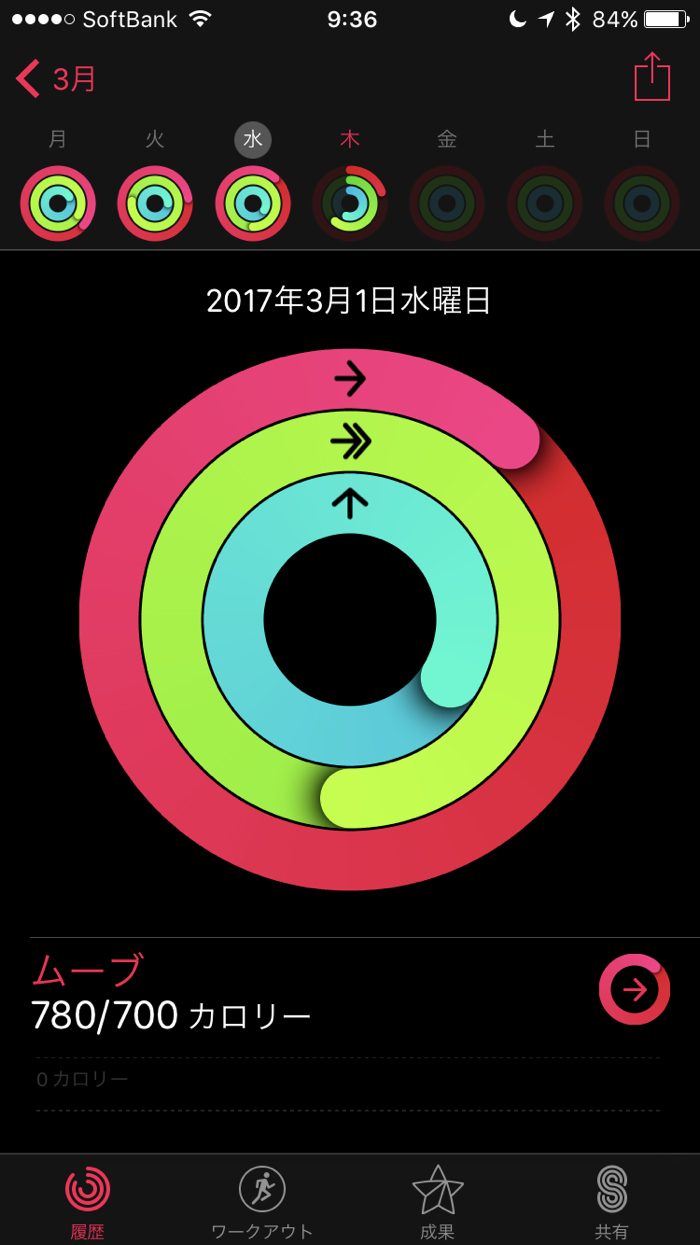Viewport: 700px width, 1245px height.
Task: Share this day's activity
Action: click(x=652, y=77)
